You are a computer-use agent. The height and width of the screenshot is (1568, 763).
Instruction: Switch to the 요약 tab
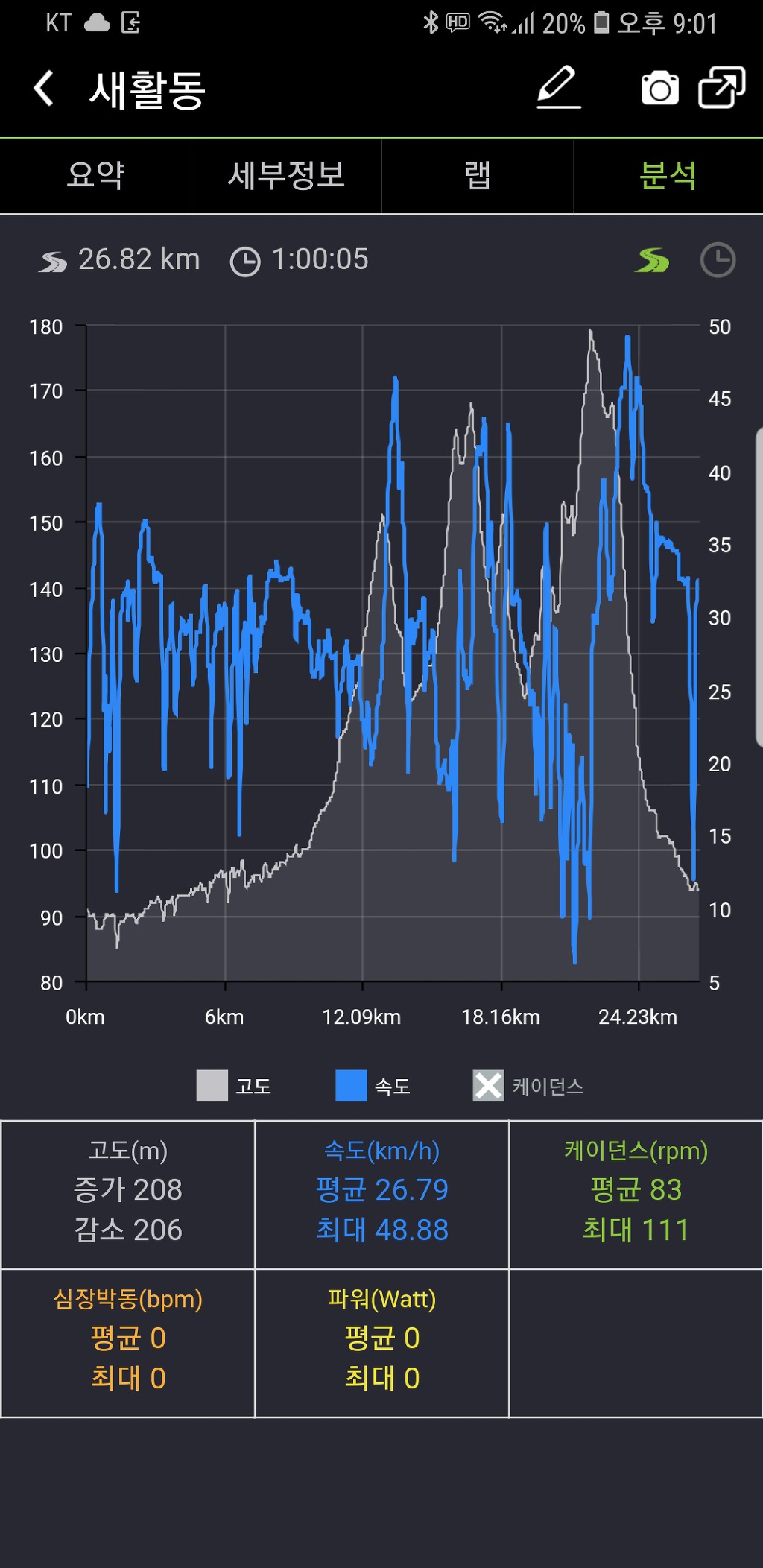pos(95,177)
